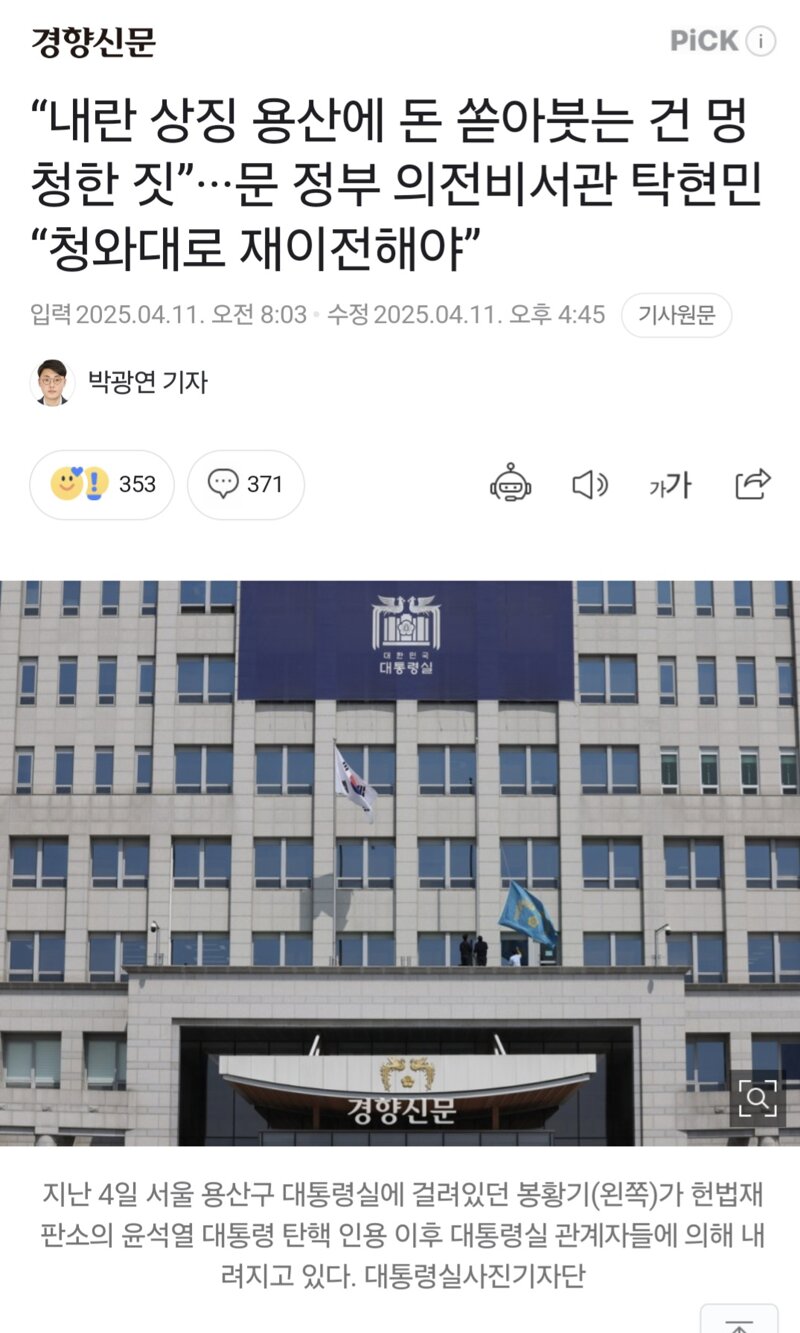Image resolution: width=800 pixels, height=1333 pixels.
Task: Listen to the article with the speaker icon
Action: coord(590,485)
